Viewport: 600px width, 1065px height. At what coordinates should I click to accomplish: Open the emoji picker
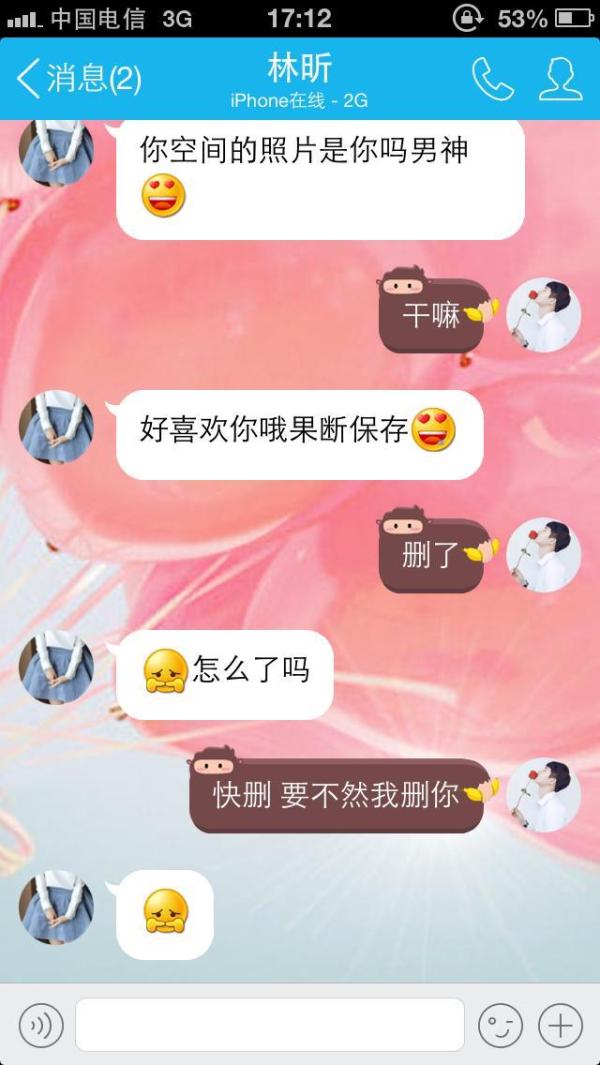coord(500,1025)
